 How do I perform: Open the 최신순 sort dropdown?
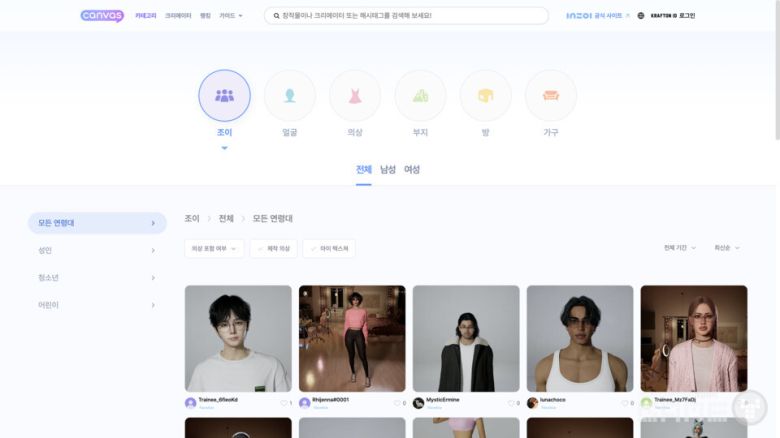[727, 248]
